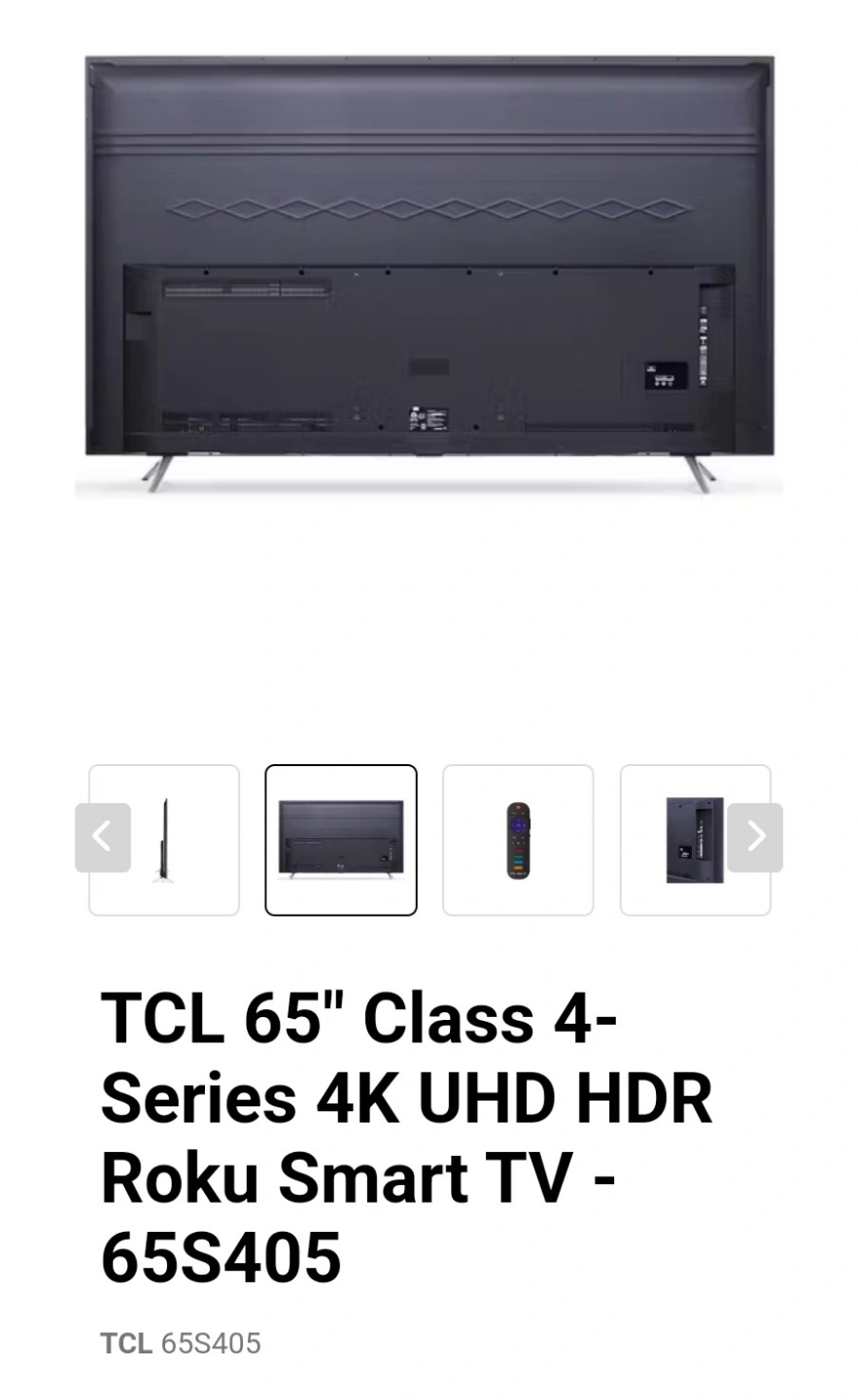Show more thumbnails with the right arrow
Image resolution: width=858 pixels, height=1400 pixels.
click(755, 837)
